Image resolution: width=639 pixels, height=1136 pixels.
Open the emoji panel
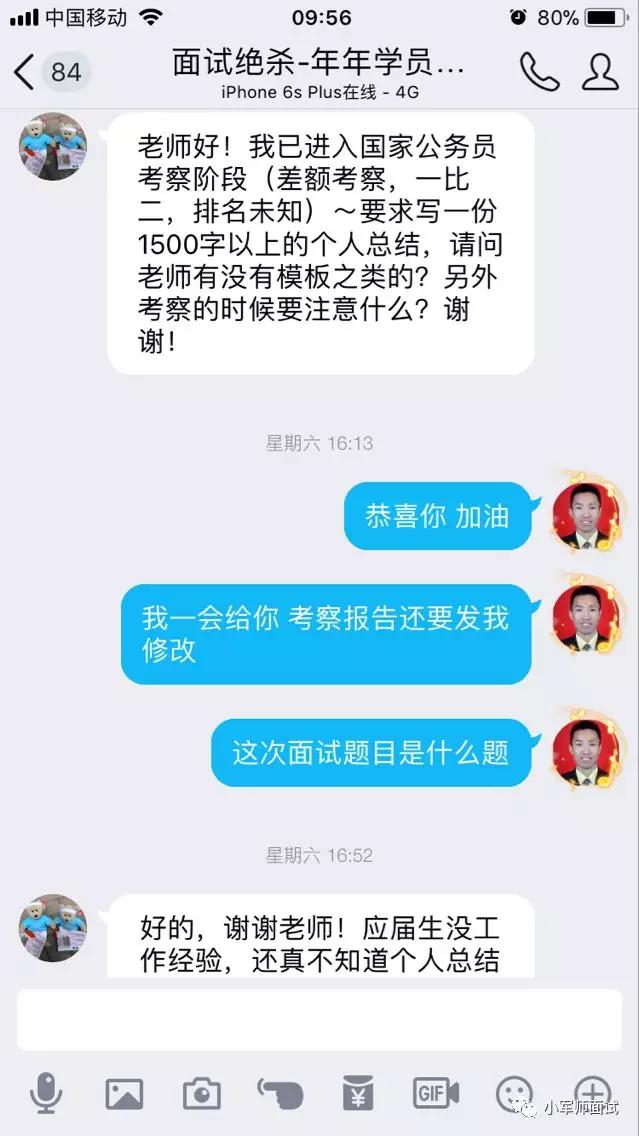(x=514, y=1093)
